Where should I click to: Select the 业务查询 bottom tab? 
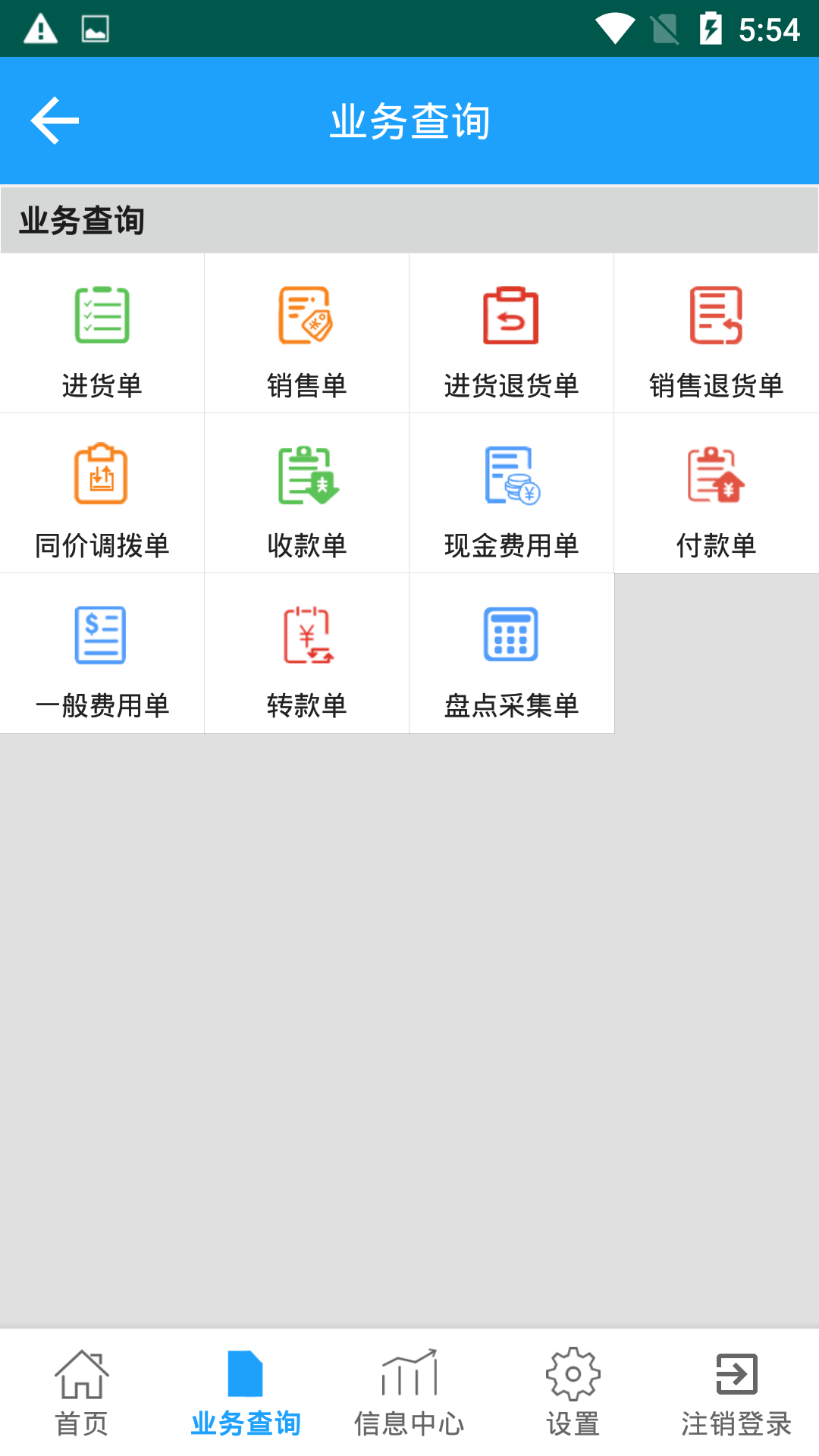(x=246, y=1392)
